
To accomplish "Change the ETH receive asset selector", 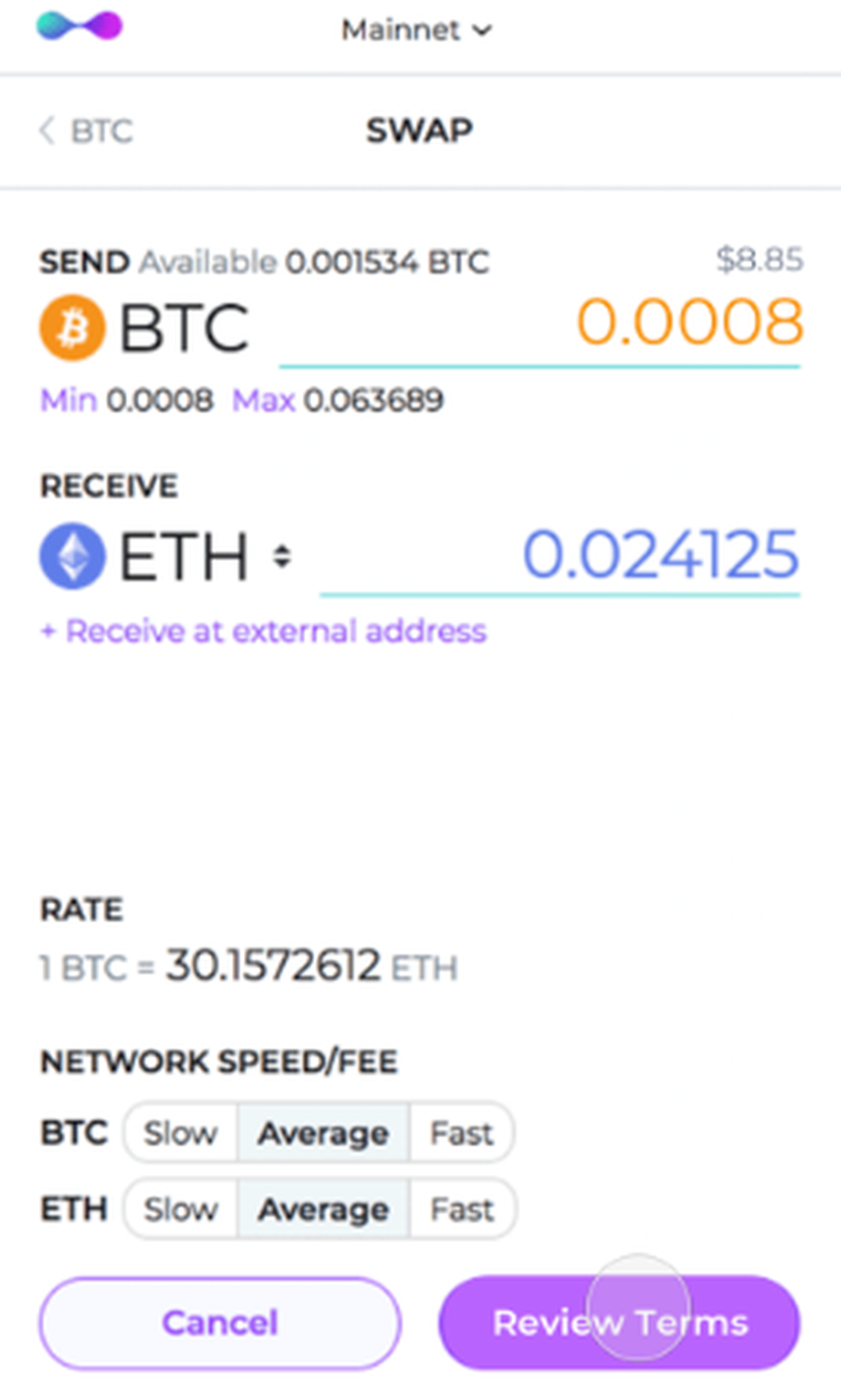I will pyautogui.click(x=282, y=555).
